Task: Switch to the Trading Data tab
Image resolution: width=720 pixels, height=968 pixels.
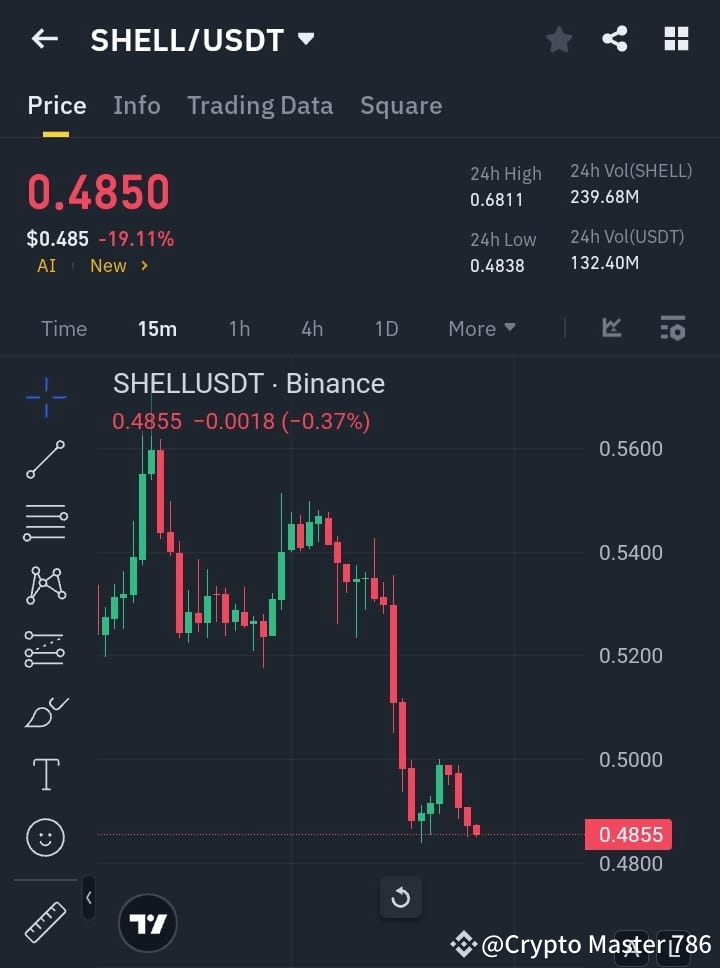Action: coord(260,105)
